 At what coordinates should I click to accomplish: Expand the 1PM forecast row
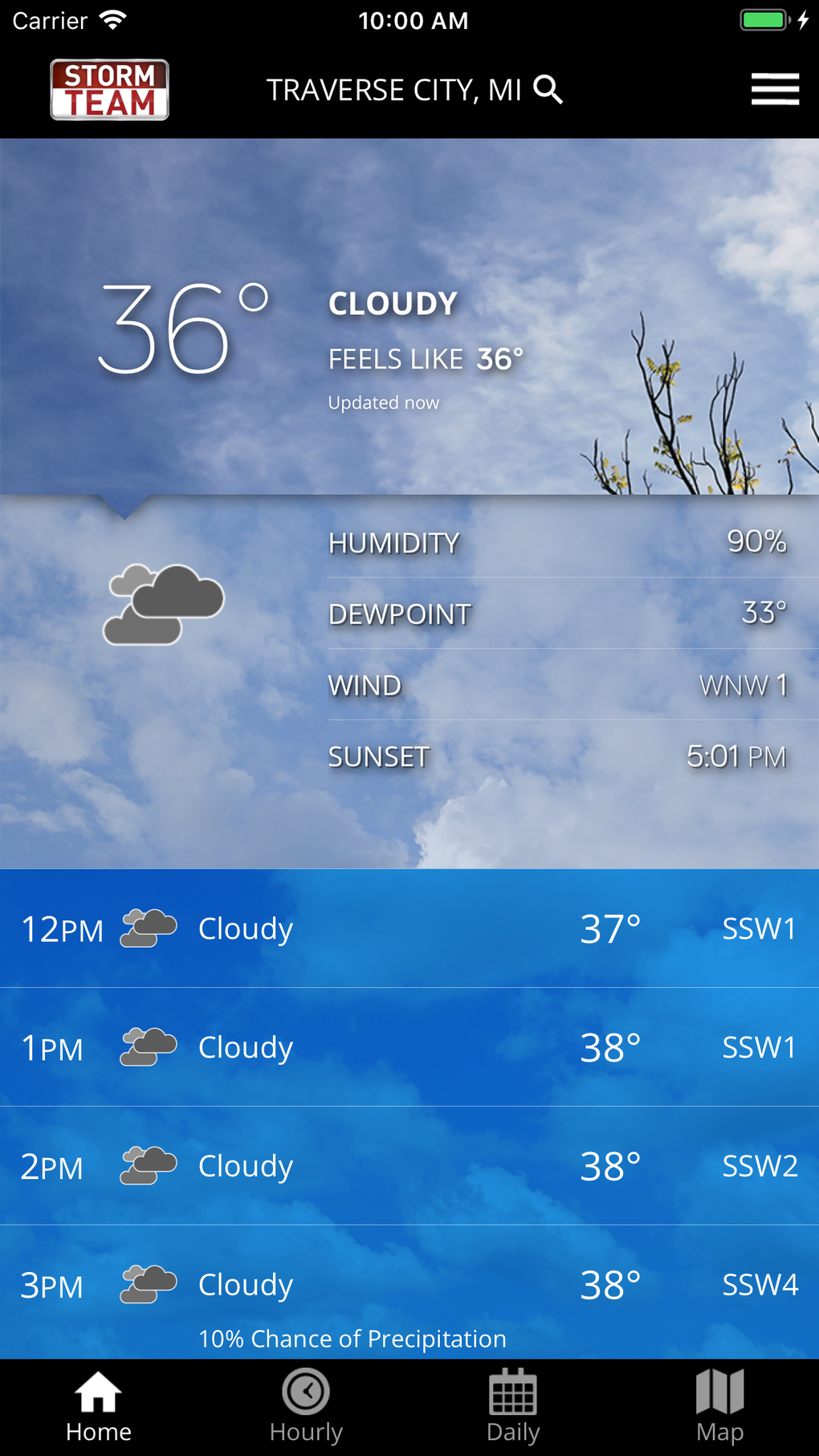[x=409, y=1047]
